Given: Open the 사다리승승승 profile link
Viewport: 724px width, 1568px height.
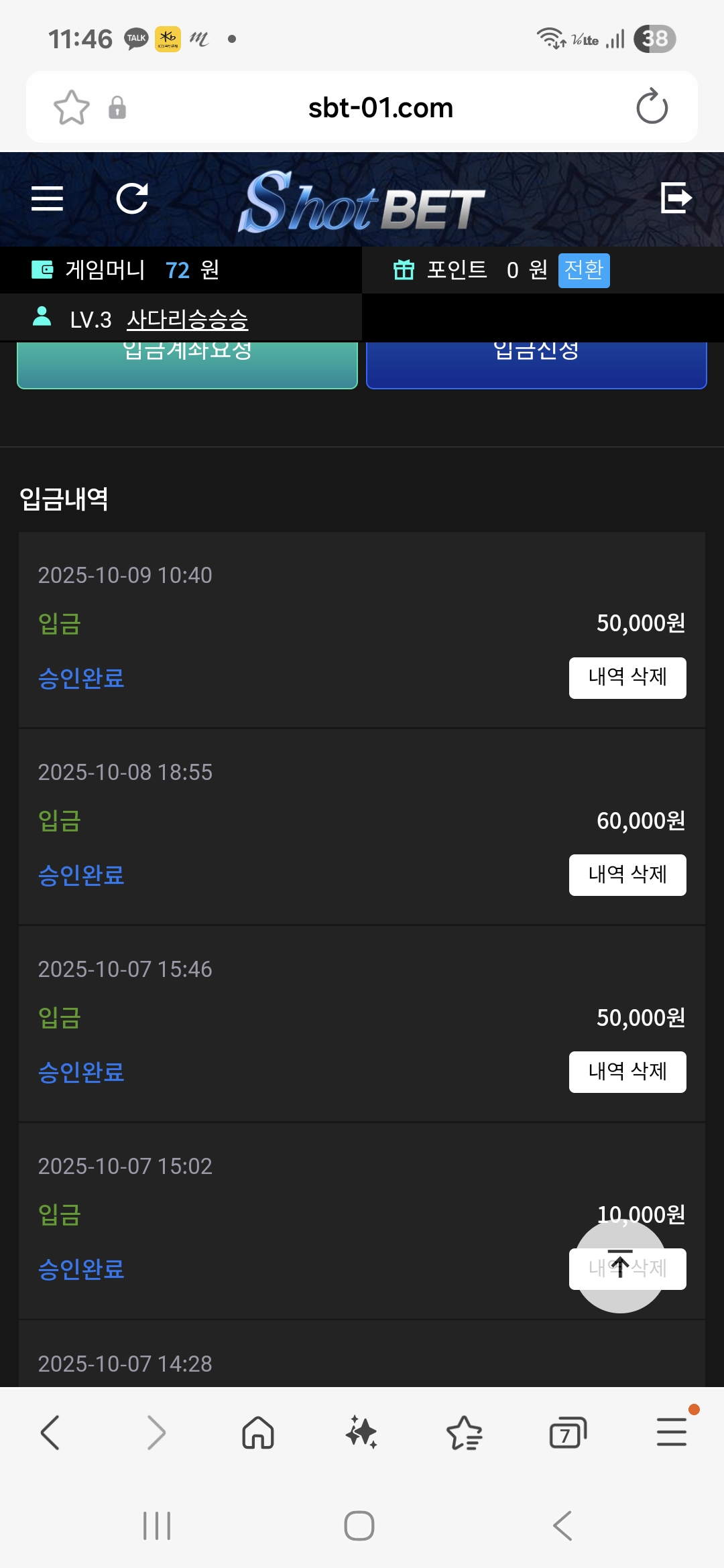Looking at the screenshot, I should pos(187,320).
